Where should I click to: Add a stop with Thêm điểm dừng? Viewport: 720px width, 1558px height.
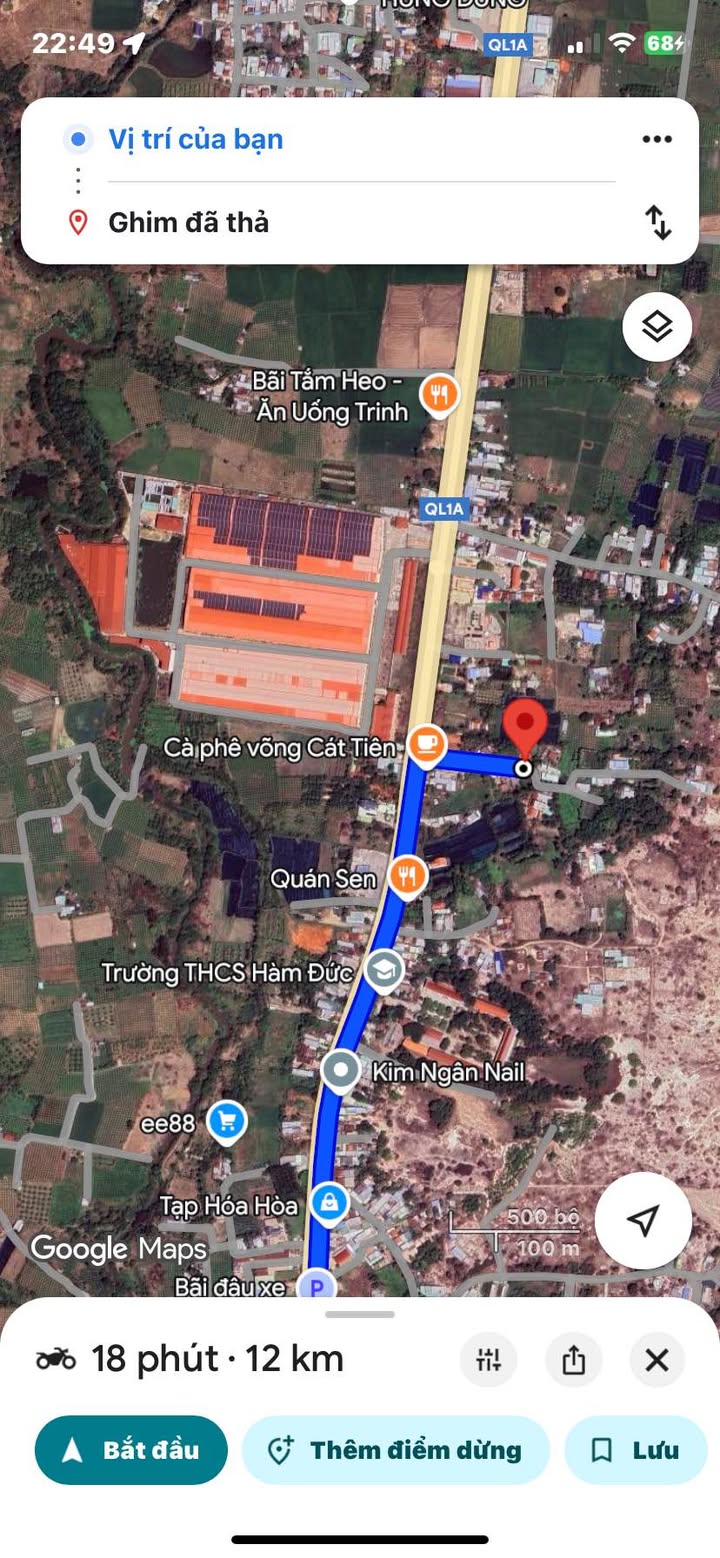click(x=396, y=1450)
